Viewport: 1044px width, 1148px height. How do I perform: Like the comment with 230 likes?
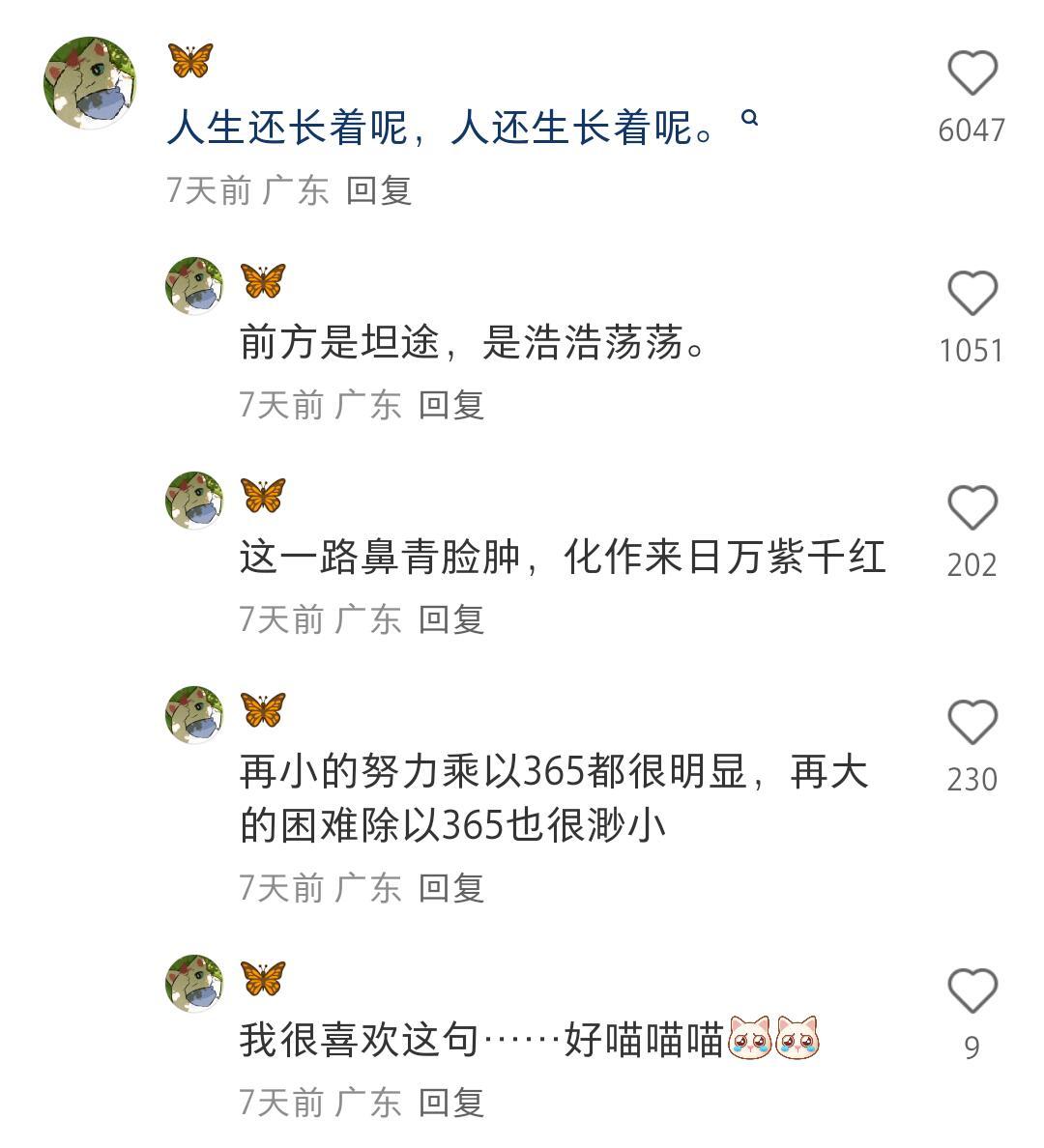[971, 723]
